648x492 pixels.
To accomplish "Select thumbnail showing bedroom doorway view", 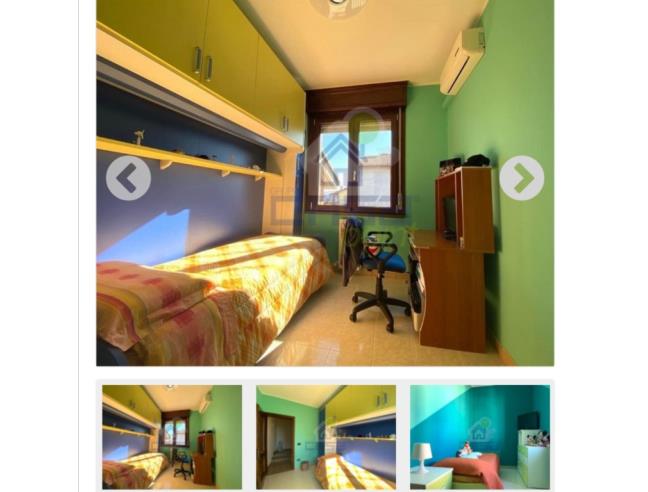I will click(x=325, y=436).
